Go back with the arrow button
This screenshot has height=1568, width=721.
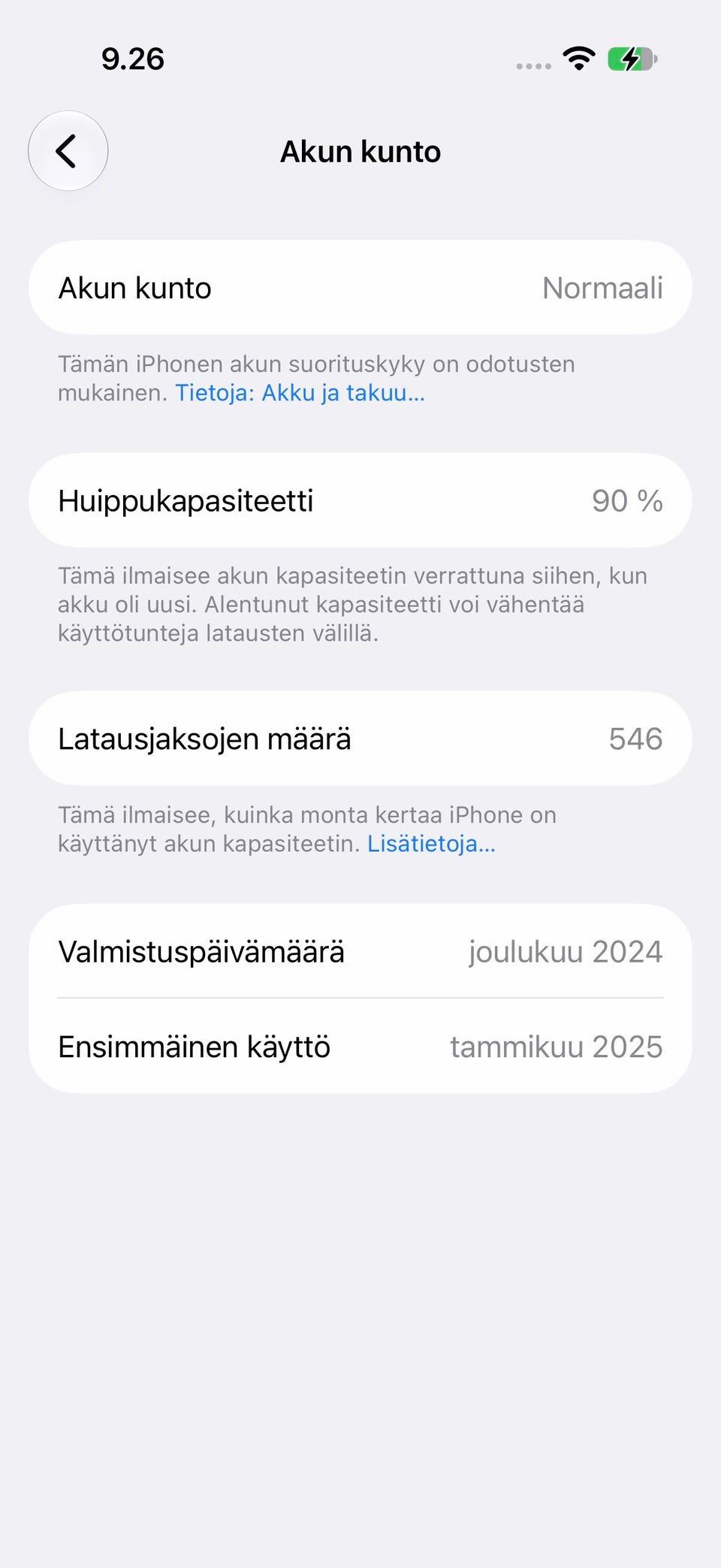[x=68, y=151]
